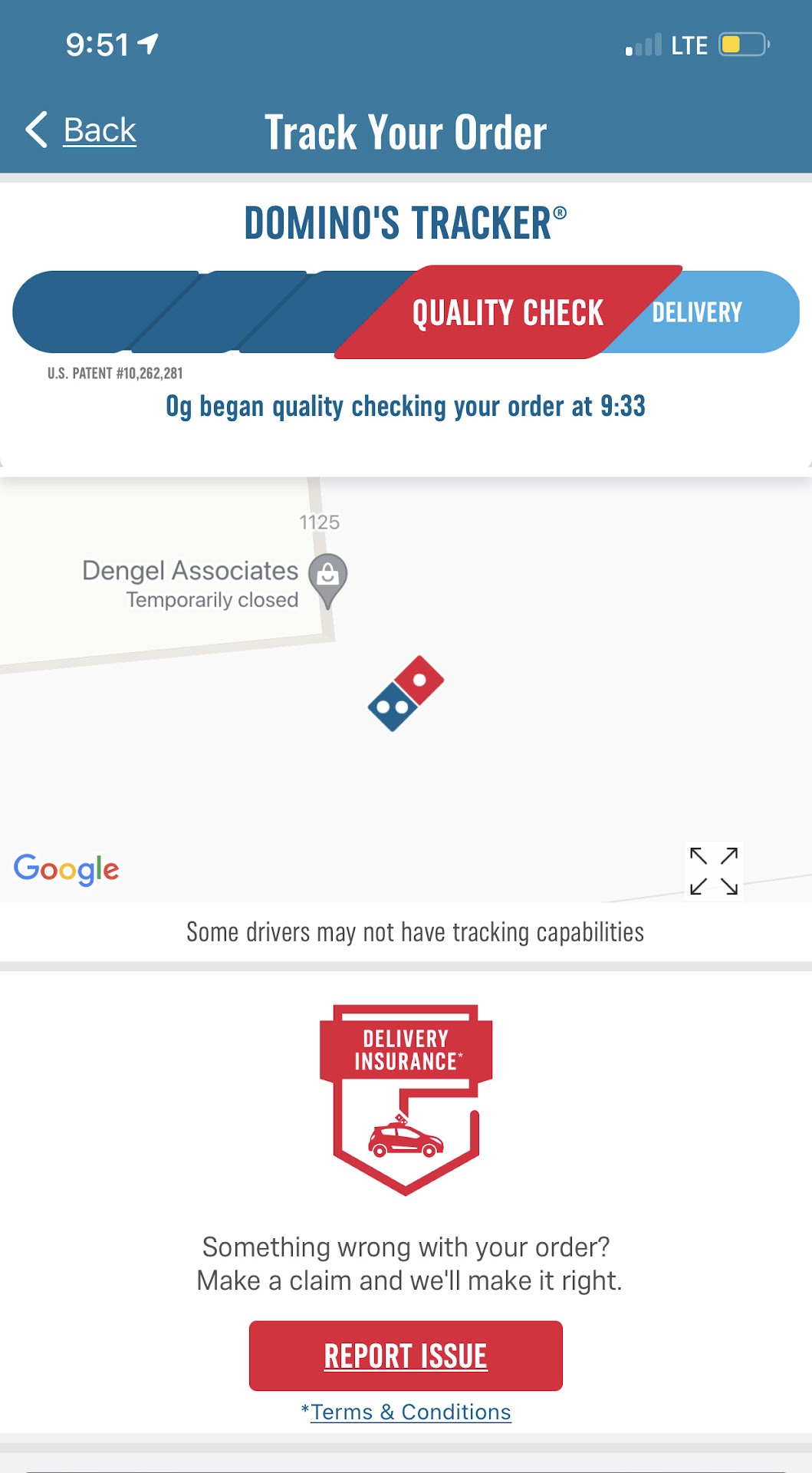812x1473 pixels.
Task: Expand the map to full screen
Action: click(x=713, y=871)
